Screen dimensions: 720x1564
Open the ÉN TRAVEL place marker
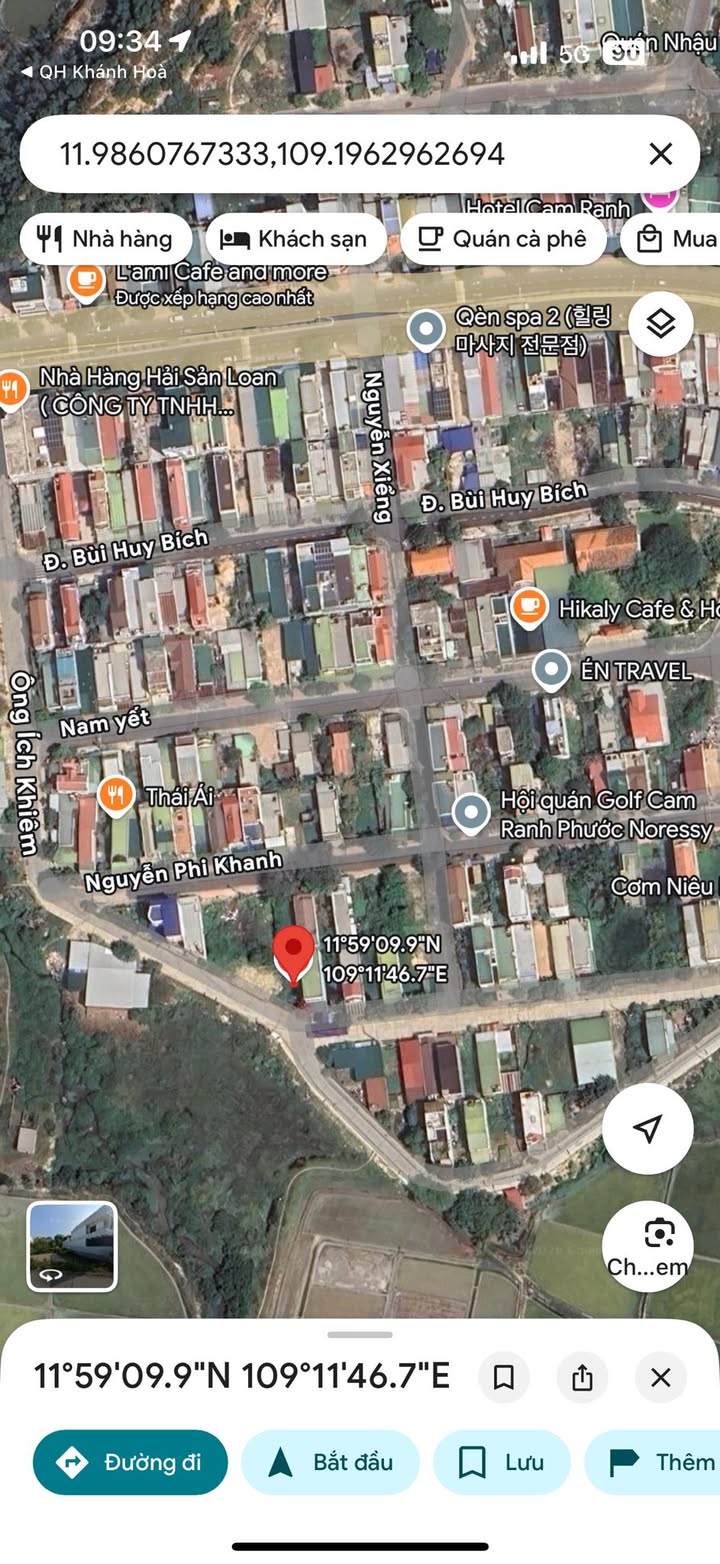click(551, 670)
